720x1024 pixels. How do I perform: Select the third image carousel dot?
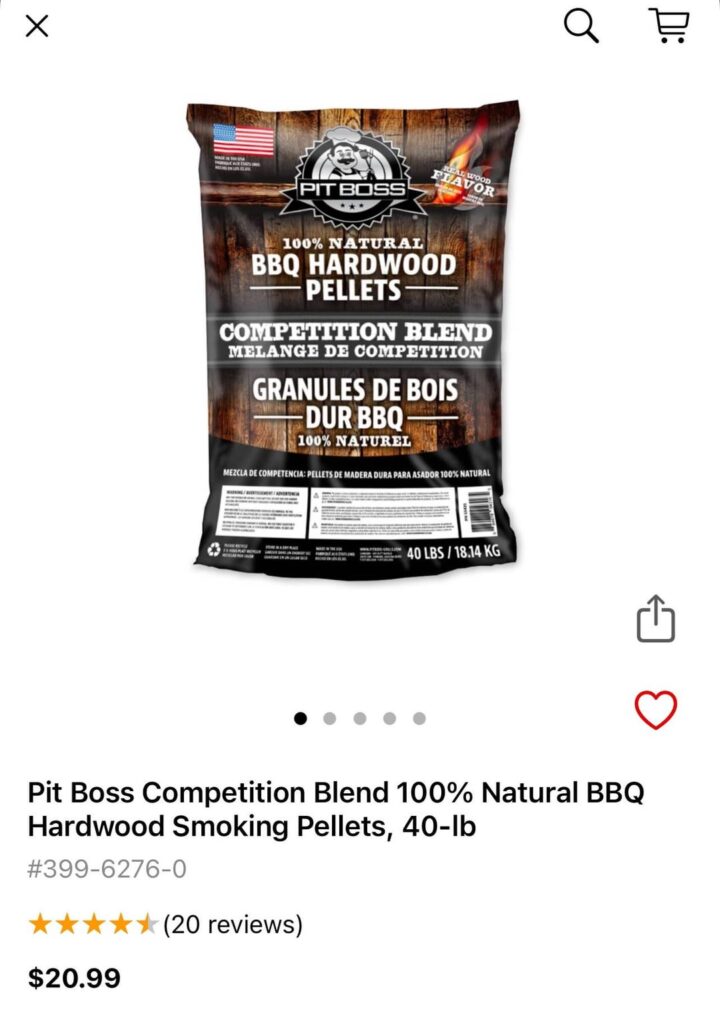[359, 717]
